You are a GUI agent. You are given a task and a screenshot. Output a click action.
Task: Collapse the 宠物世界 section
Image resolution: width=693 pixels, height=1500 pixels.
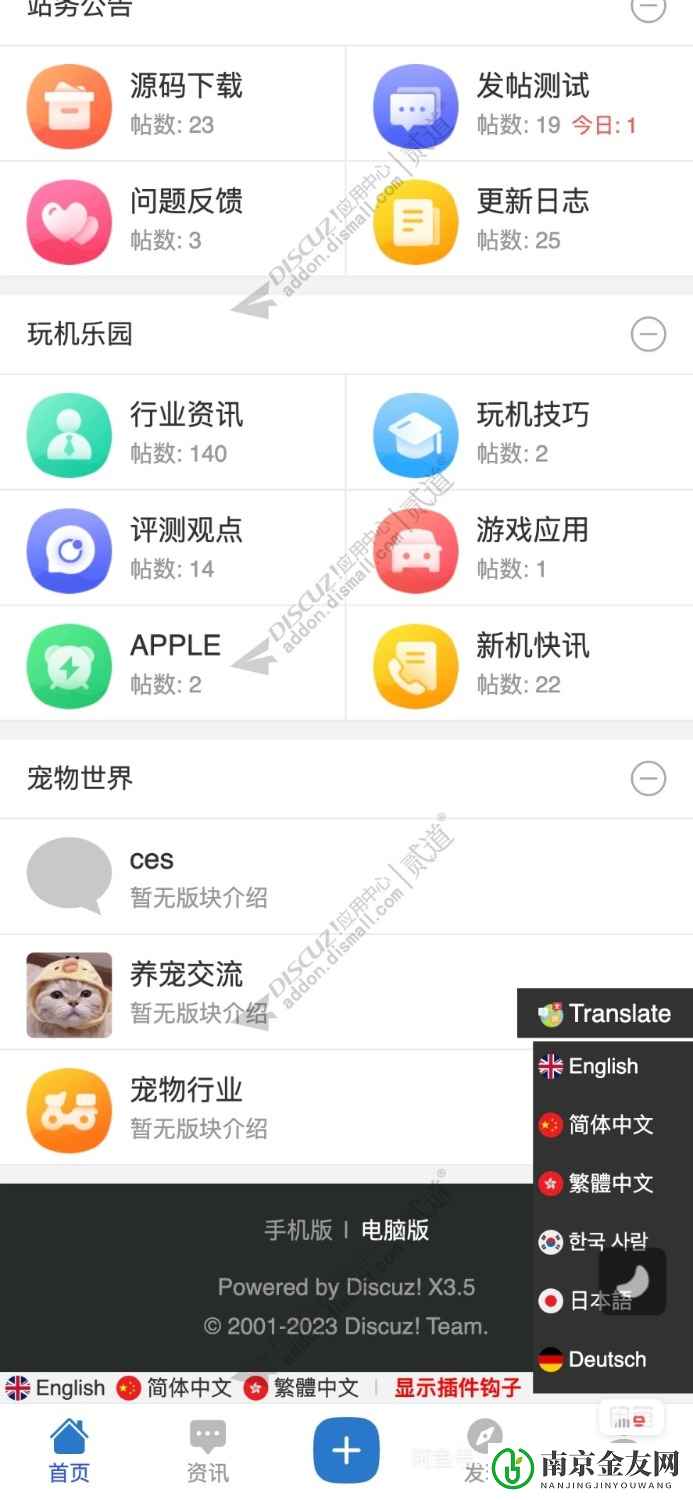648,778
